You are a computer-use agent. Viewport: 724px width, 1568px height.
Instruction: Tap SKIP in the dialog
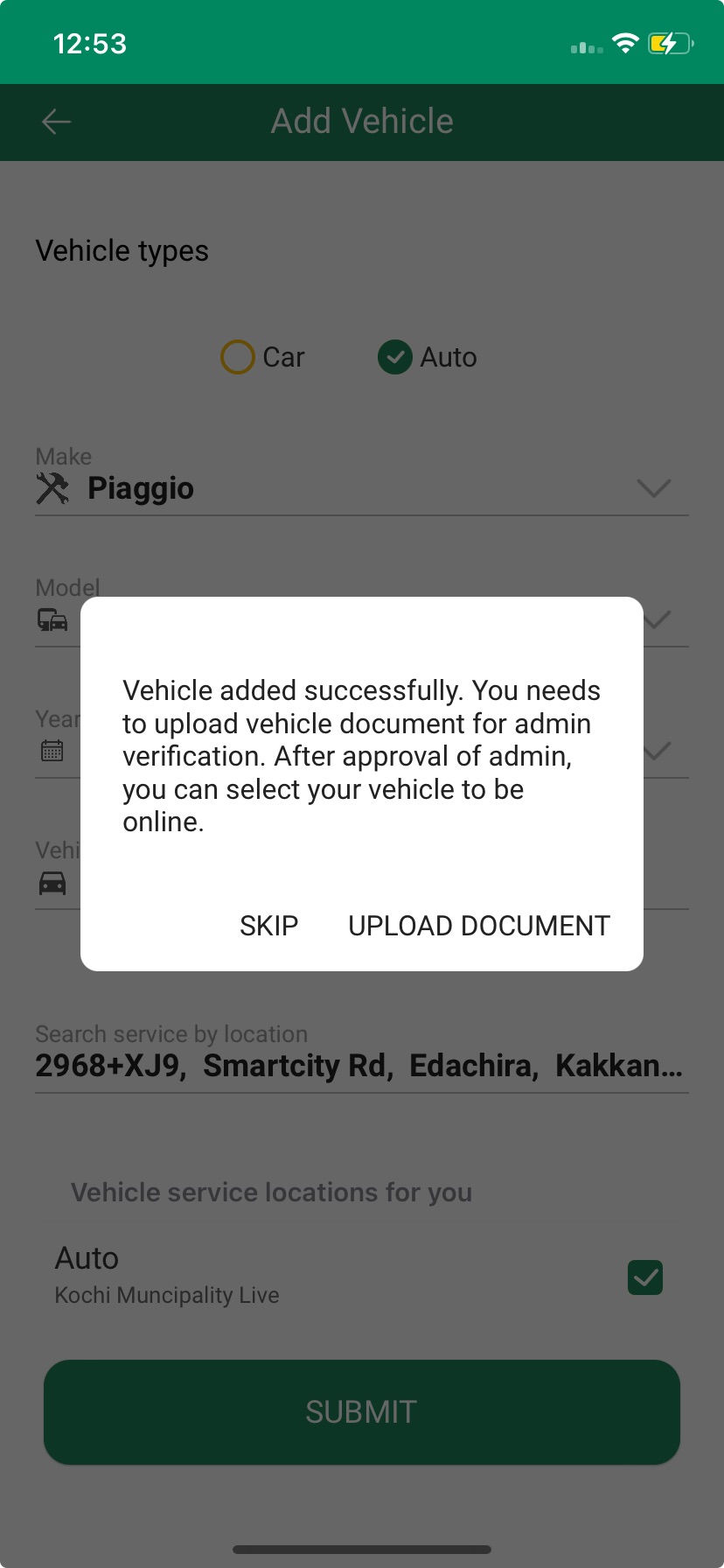pos(268,926)
